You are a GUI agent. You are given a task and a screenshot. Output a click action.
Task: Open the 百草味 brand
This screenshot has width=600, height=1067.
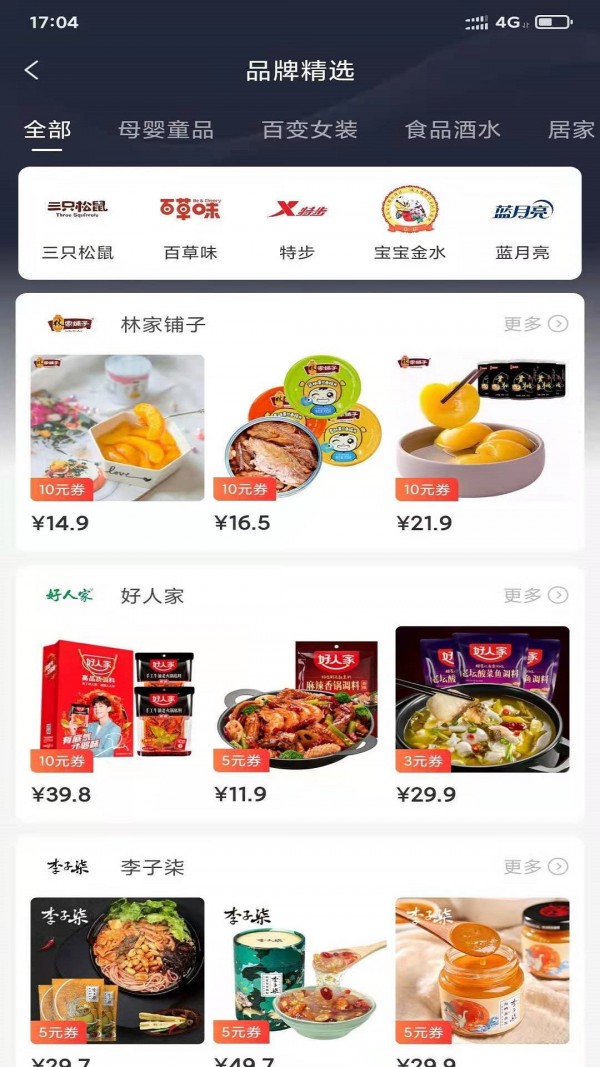pos(190,223)
